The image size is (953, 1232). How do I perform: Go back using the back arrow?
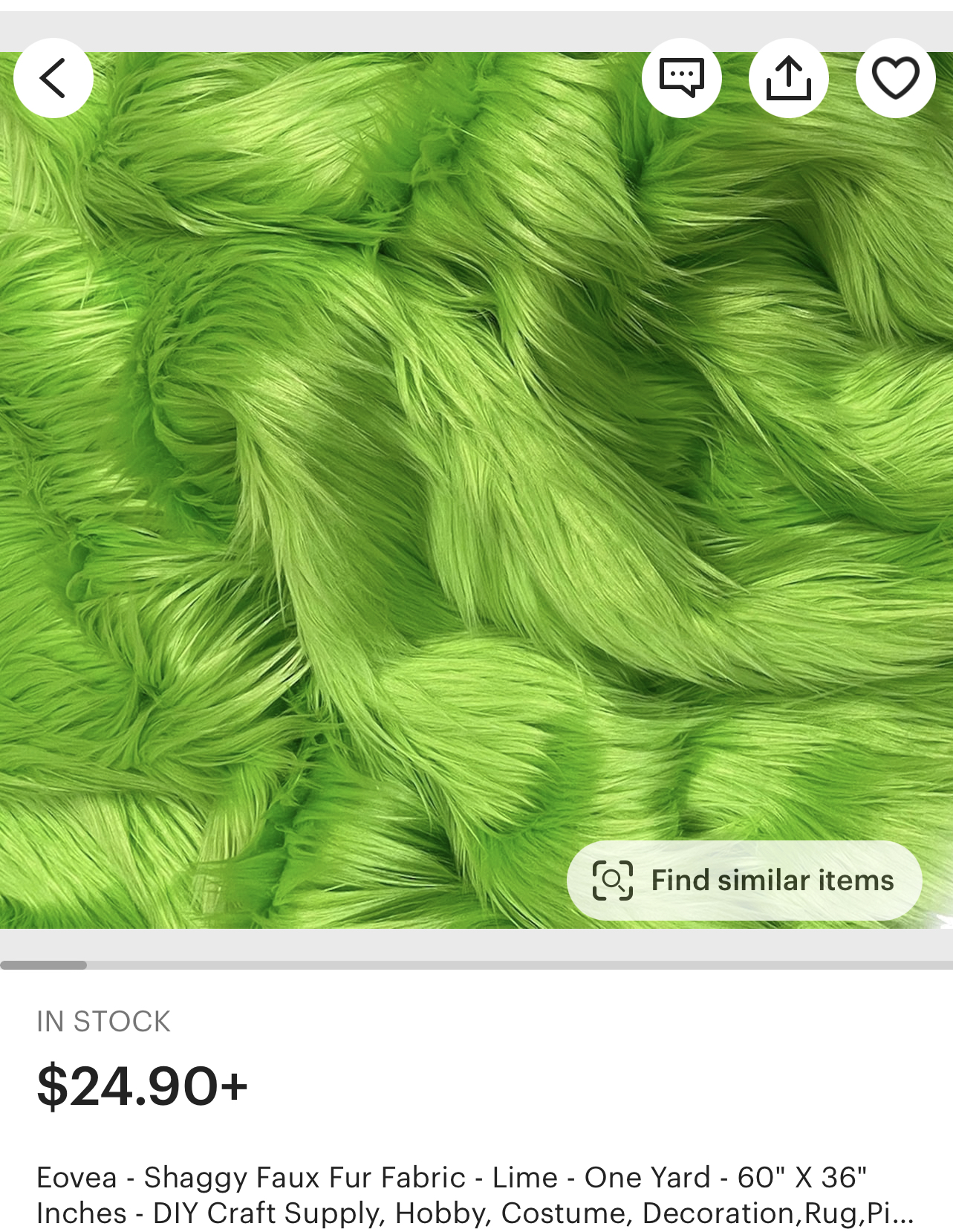click(x=53, y=78)
